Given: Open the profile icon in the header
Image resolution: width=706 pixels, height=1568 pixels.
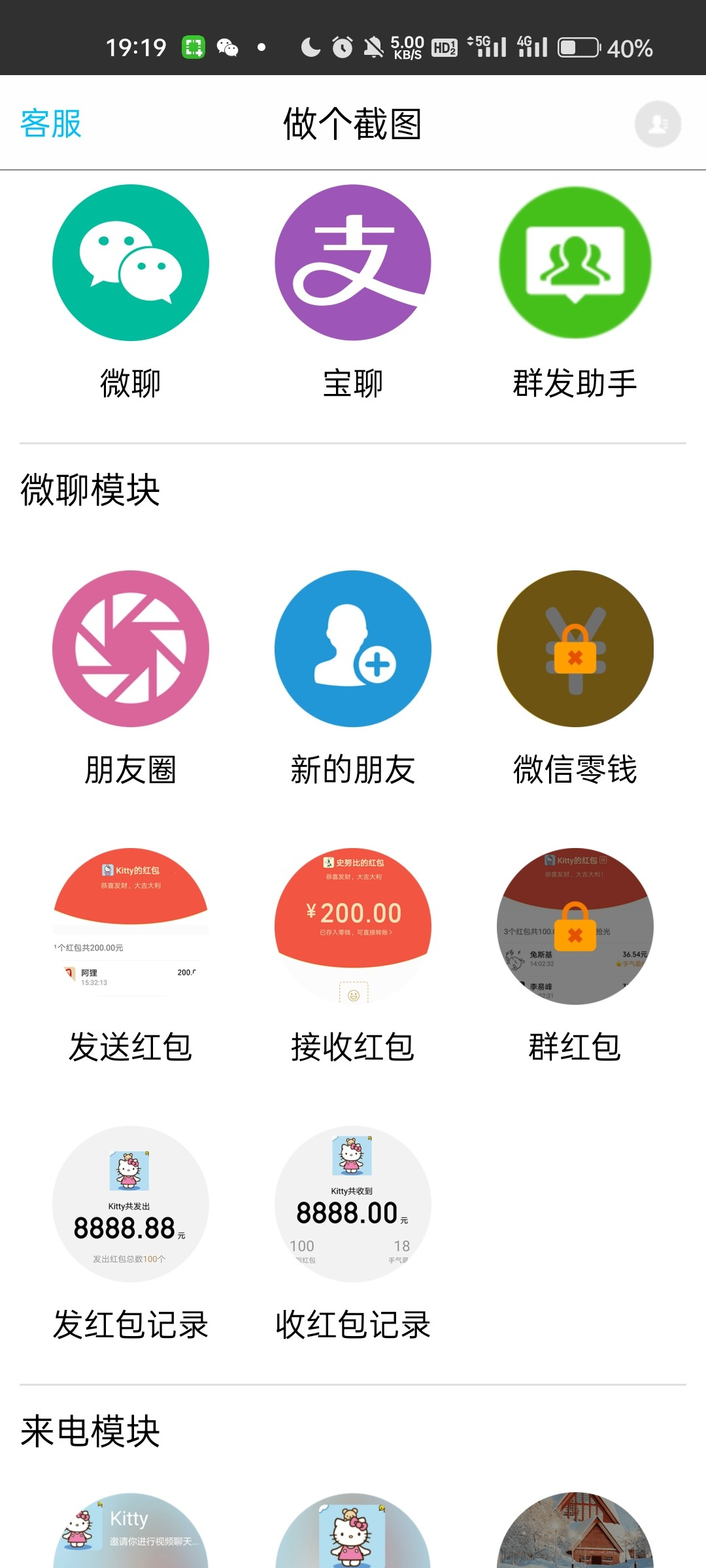Looking at the screenshot, I should (x=658, y=124).
